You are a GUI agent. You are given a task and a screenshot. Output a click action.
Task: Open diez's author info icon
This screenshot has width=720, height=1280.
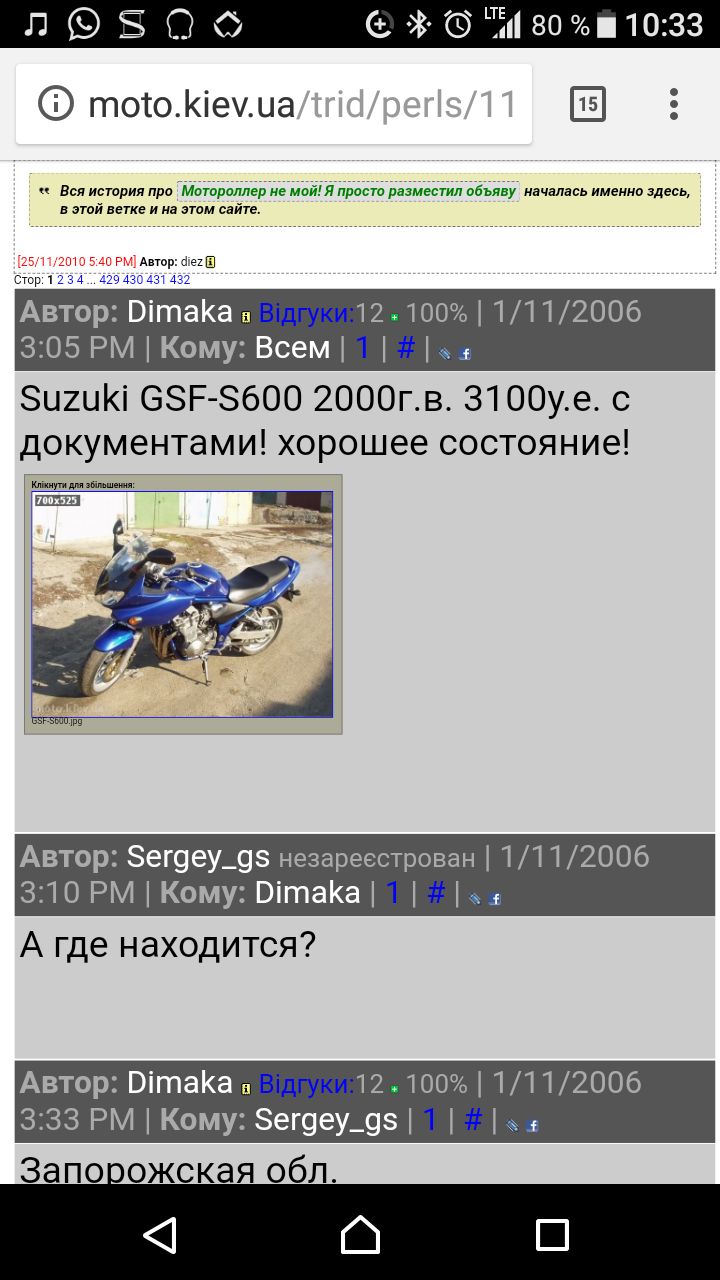tap(210, 262)
